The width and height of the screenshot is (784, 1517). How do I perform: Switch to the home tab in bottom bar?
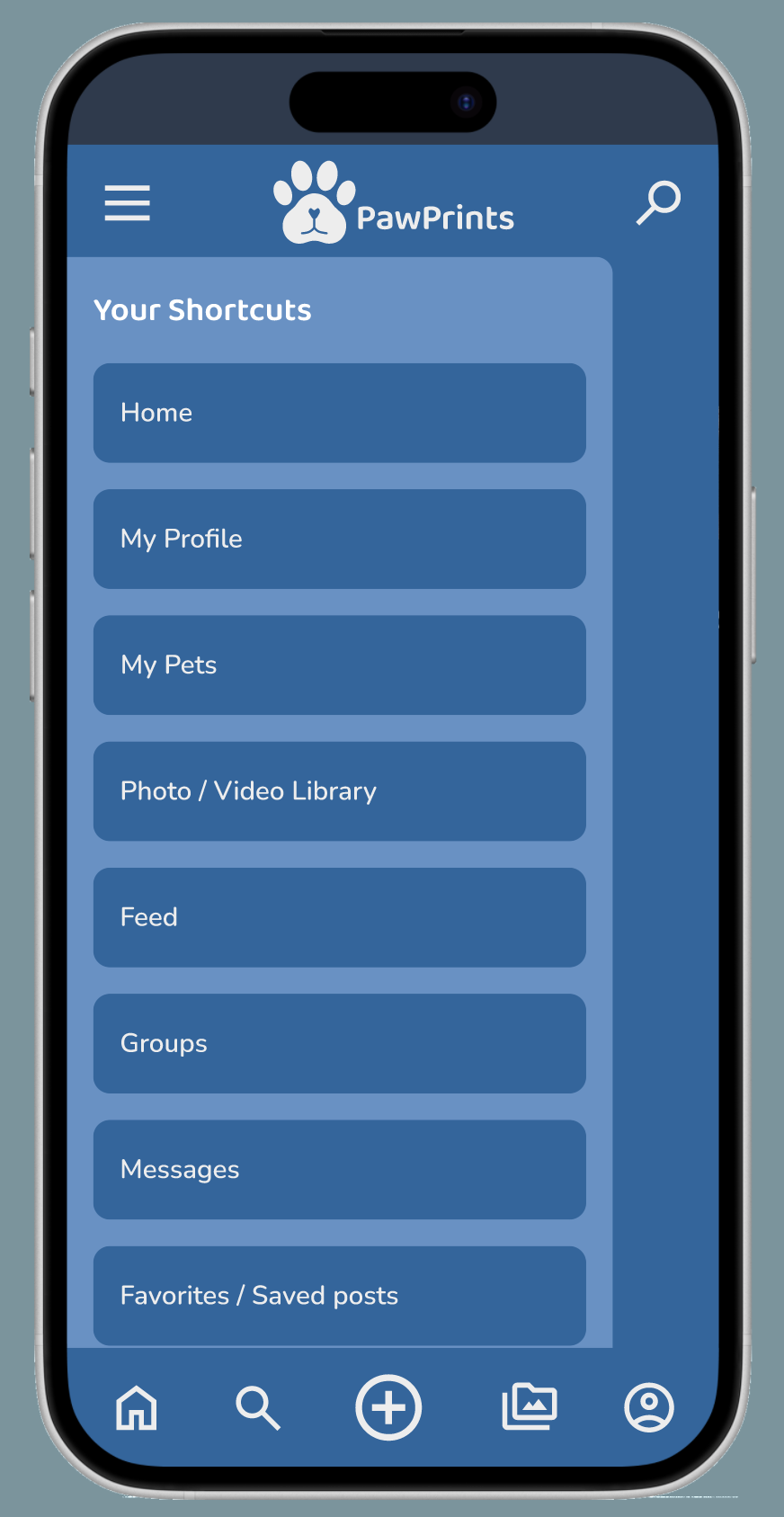pos(137,1407)
